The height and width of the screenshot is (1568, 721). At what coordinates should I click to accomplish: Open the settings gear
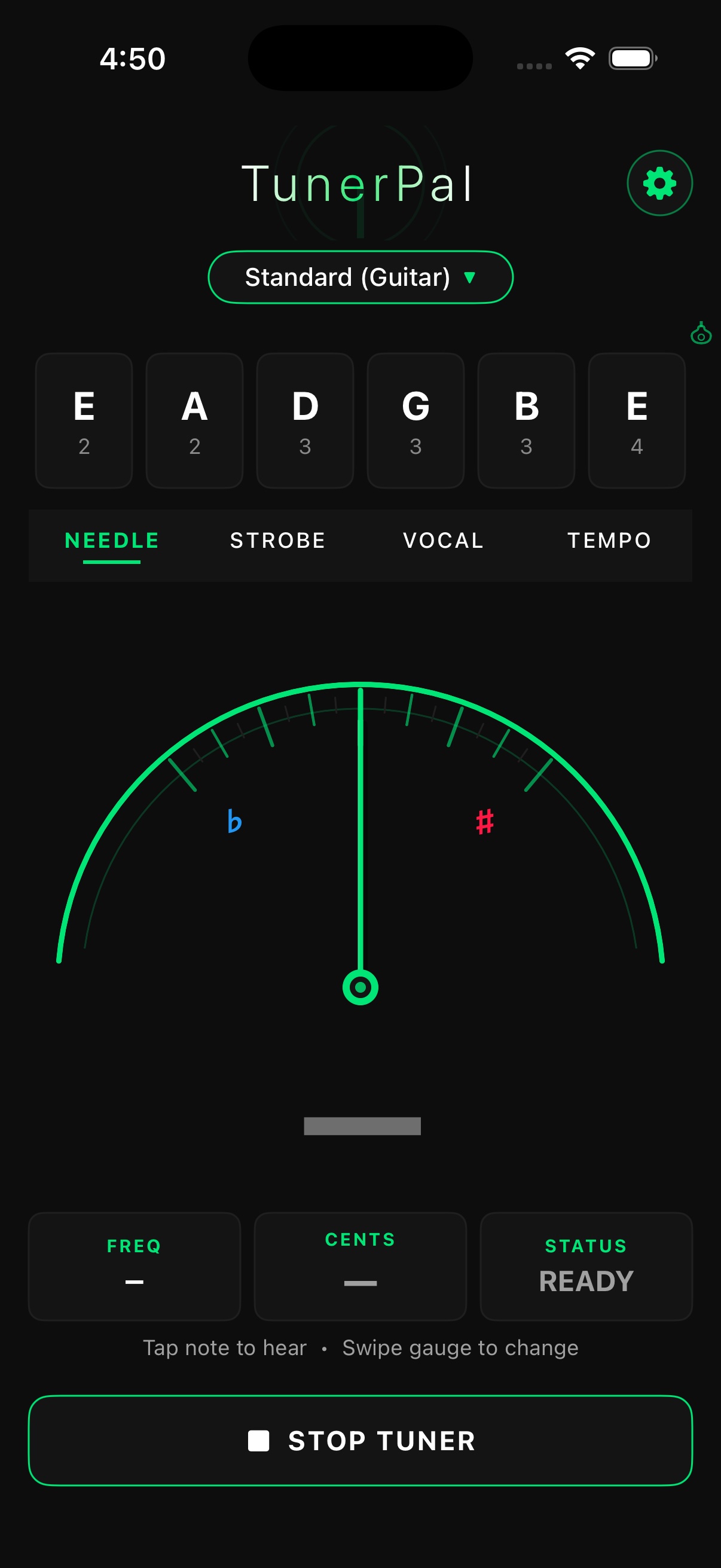[659, 182]
